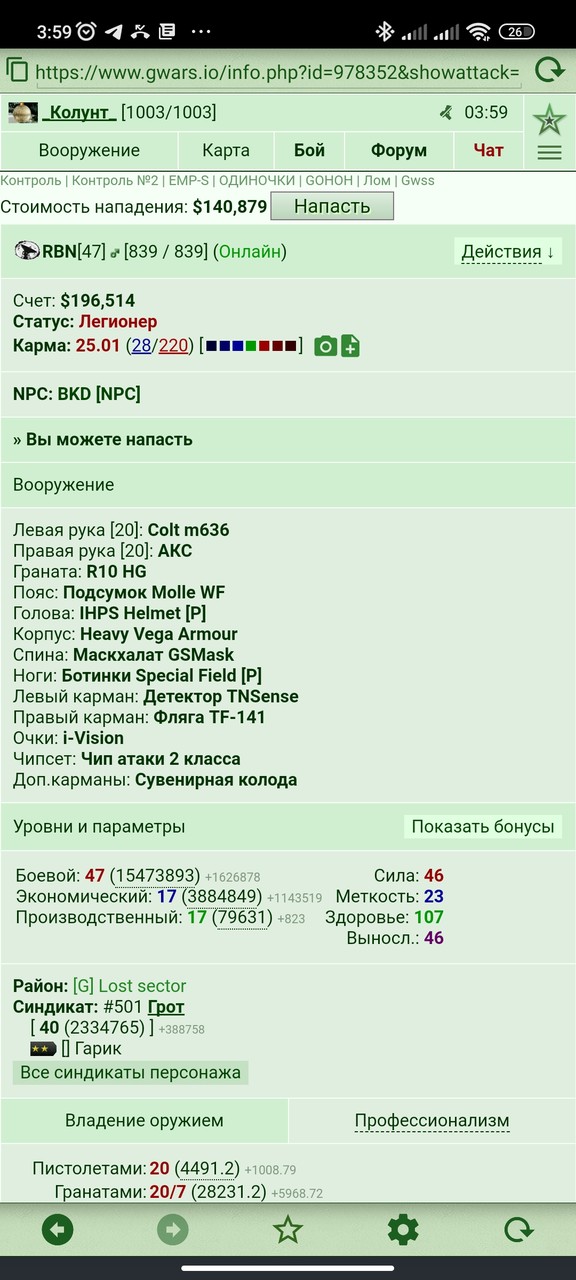Switch to the Карта tab
Image resolution: width=576 pixels, height=1280 pixels.
tap(226, 151)
